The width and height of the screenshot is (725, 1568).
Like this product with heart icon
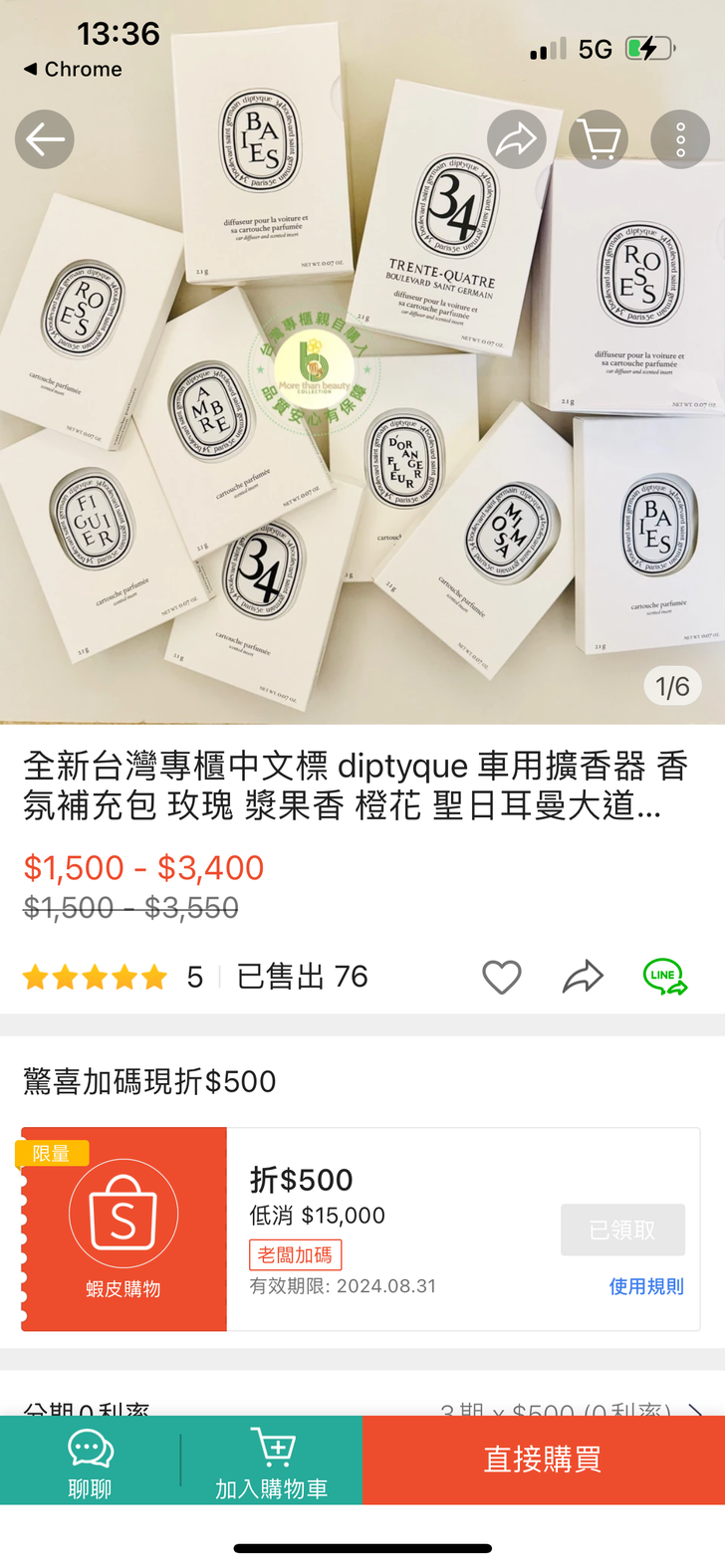[x=501, y=977]
